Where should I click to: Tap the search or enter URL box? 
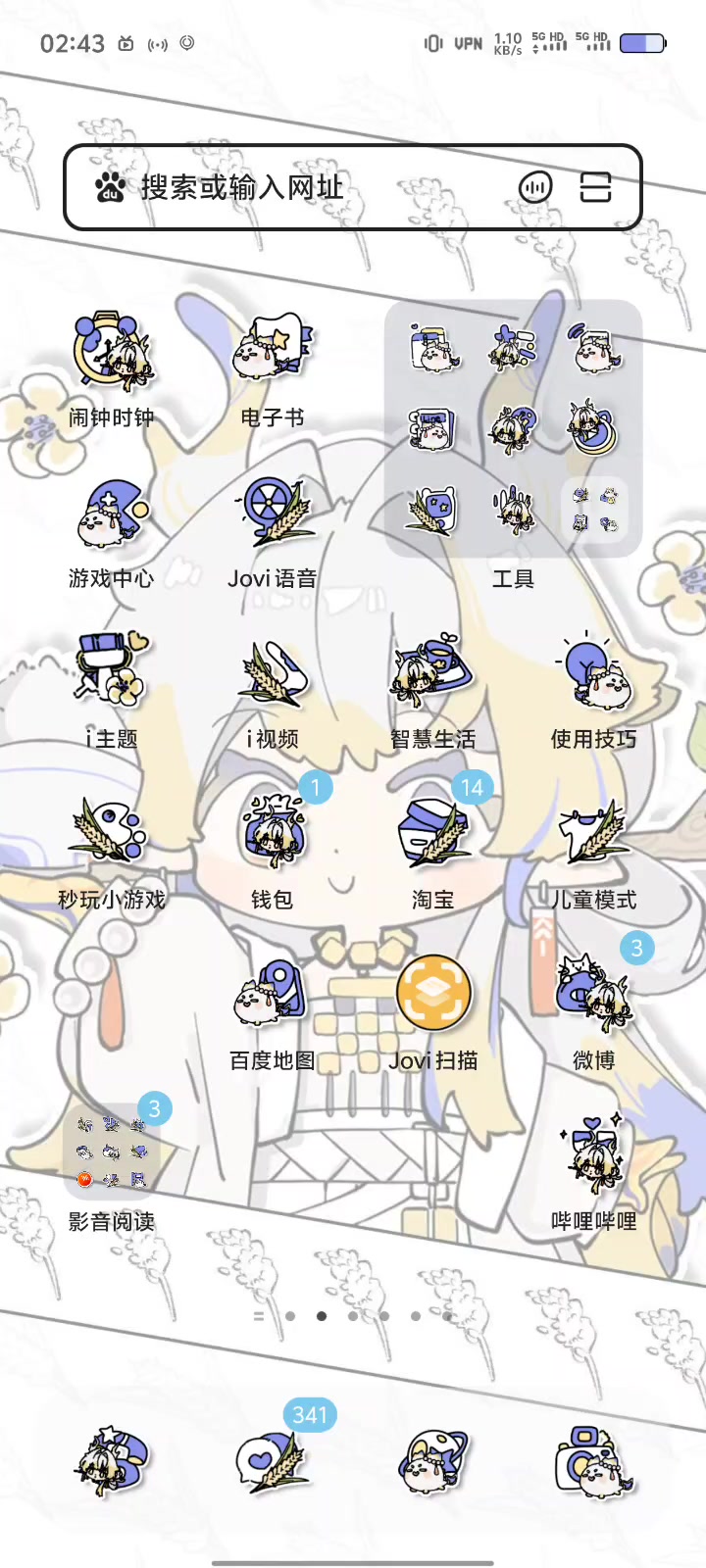(x=353, y=187)
